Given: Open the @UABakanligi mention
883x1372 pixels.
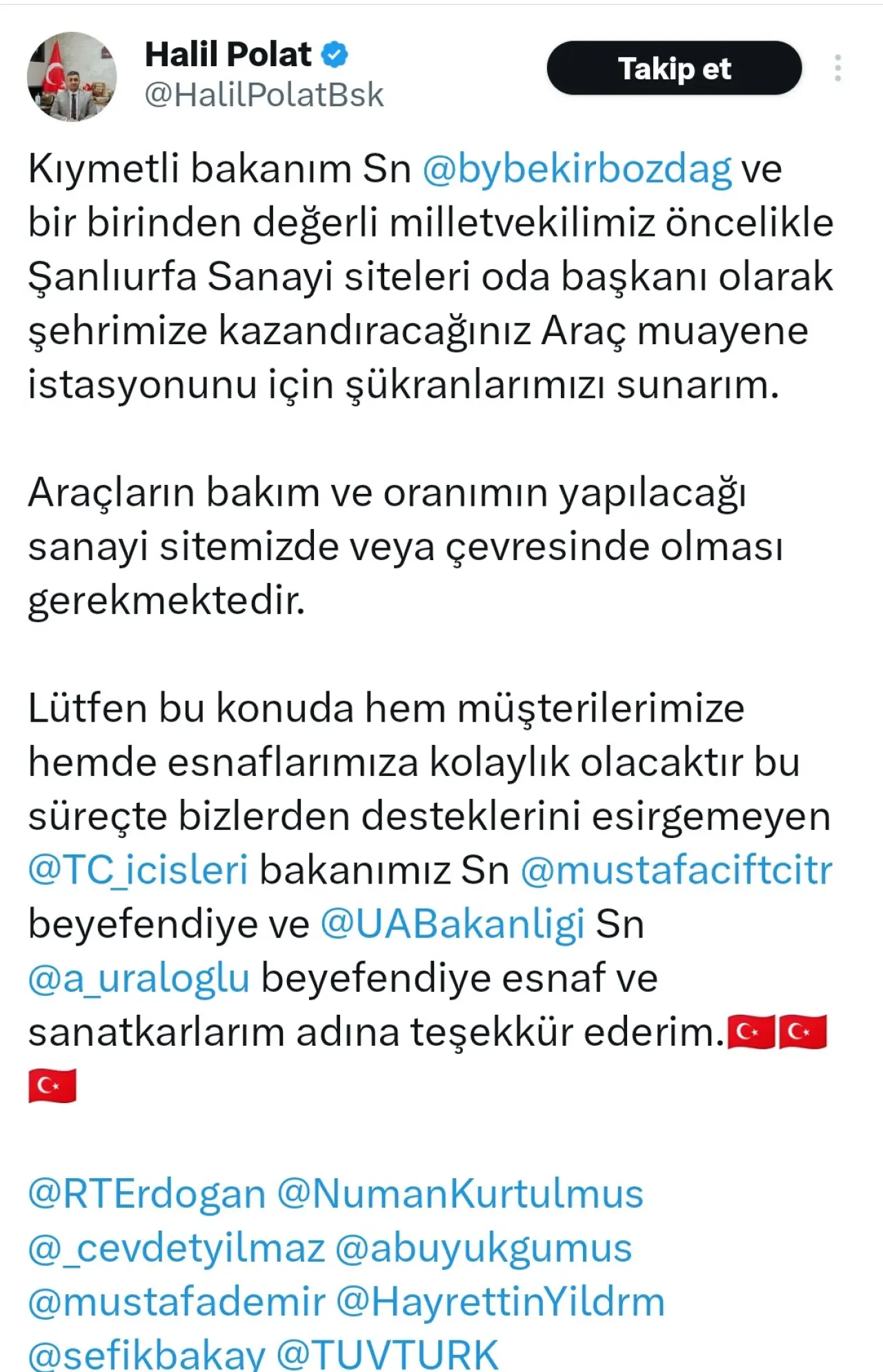Looking at the screenshot, I should coord(453,924).
